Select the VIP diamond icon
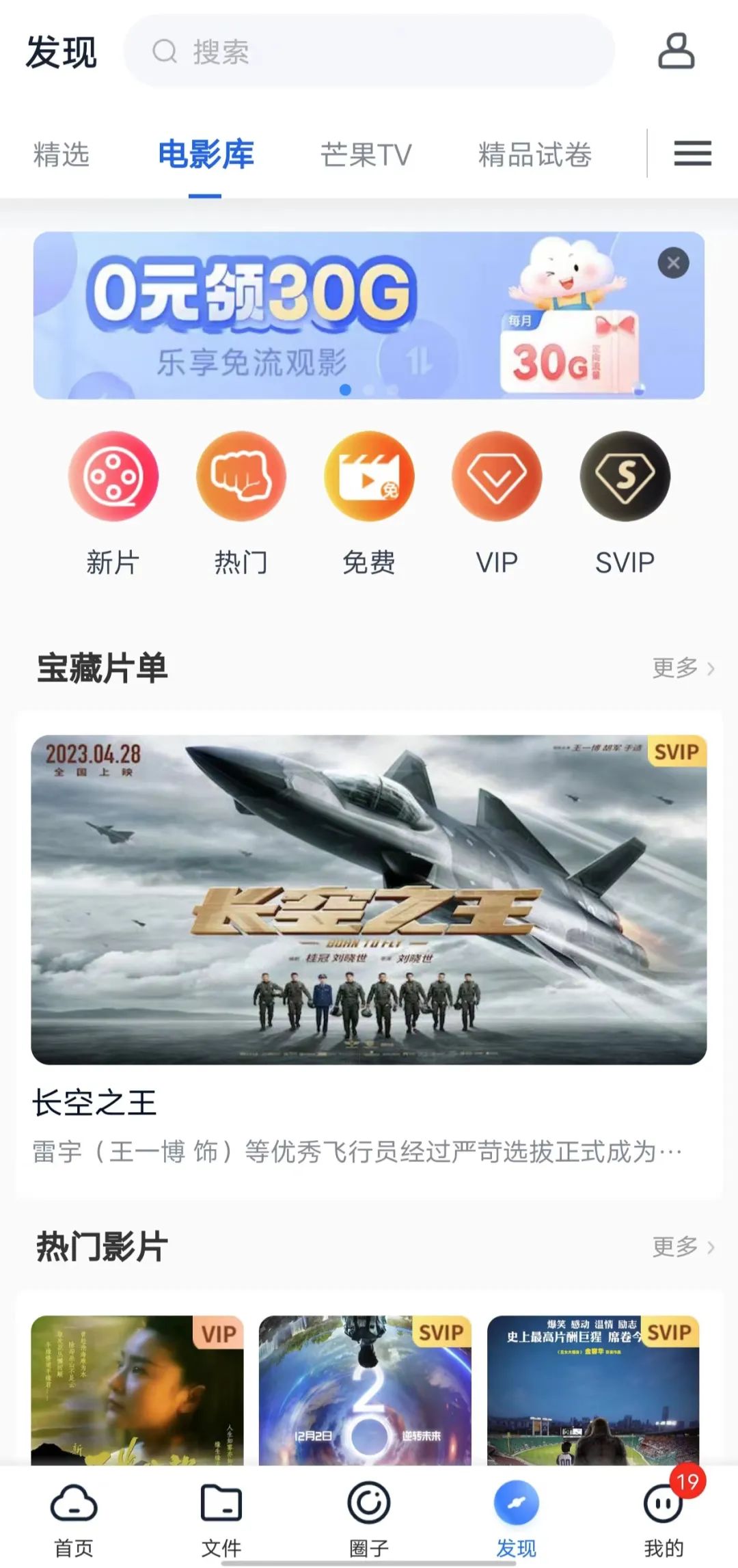The height and width of the screenshot is (1568, 738). pyautogui.click(x=497, y=477)
